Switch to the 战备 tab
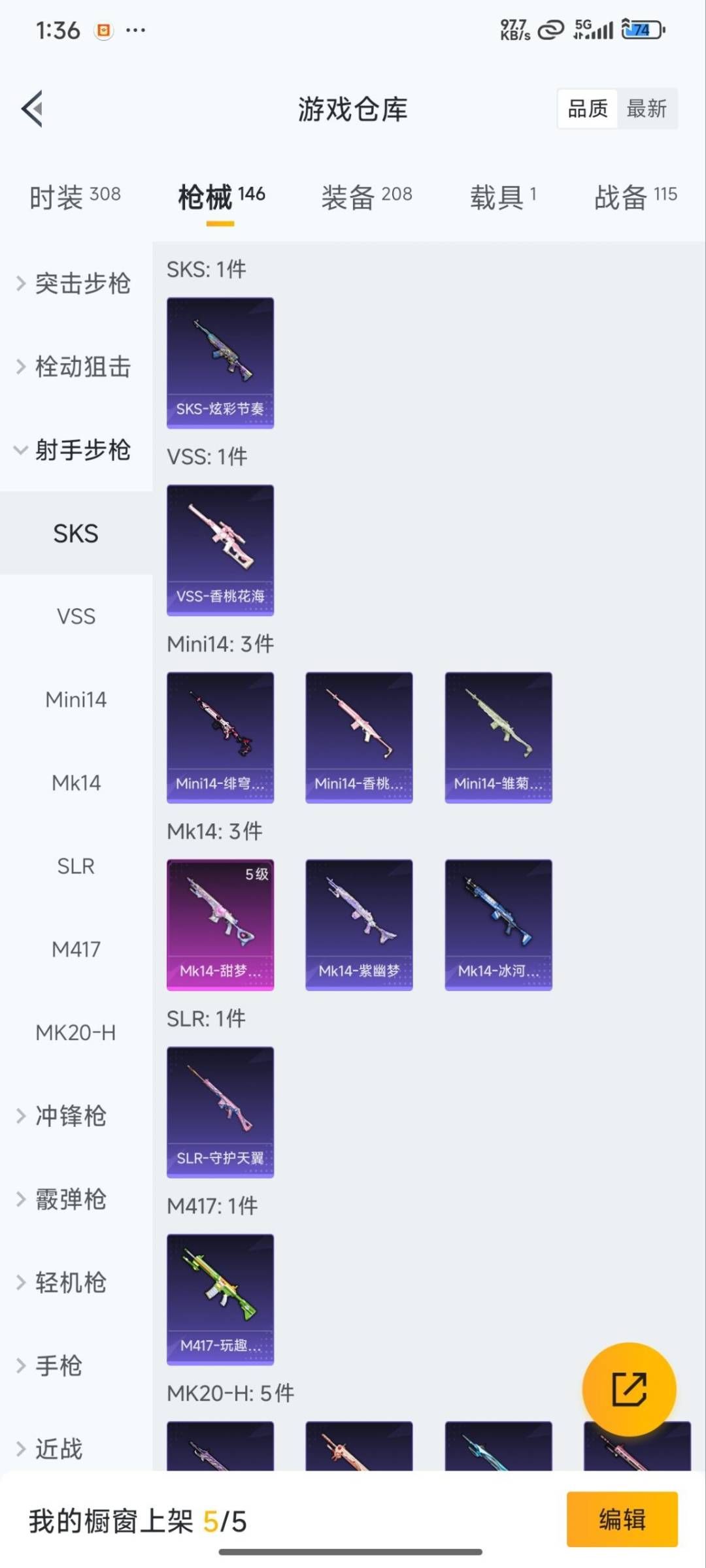Screen dimensions: 706x1568 [x=635, y=197]
